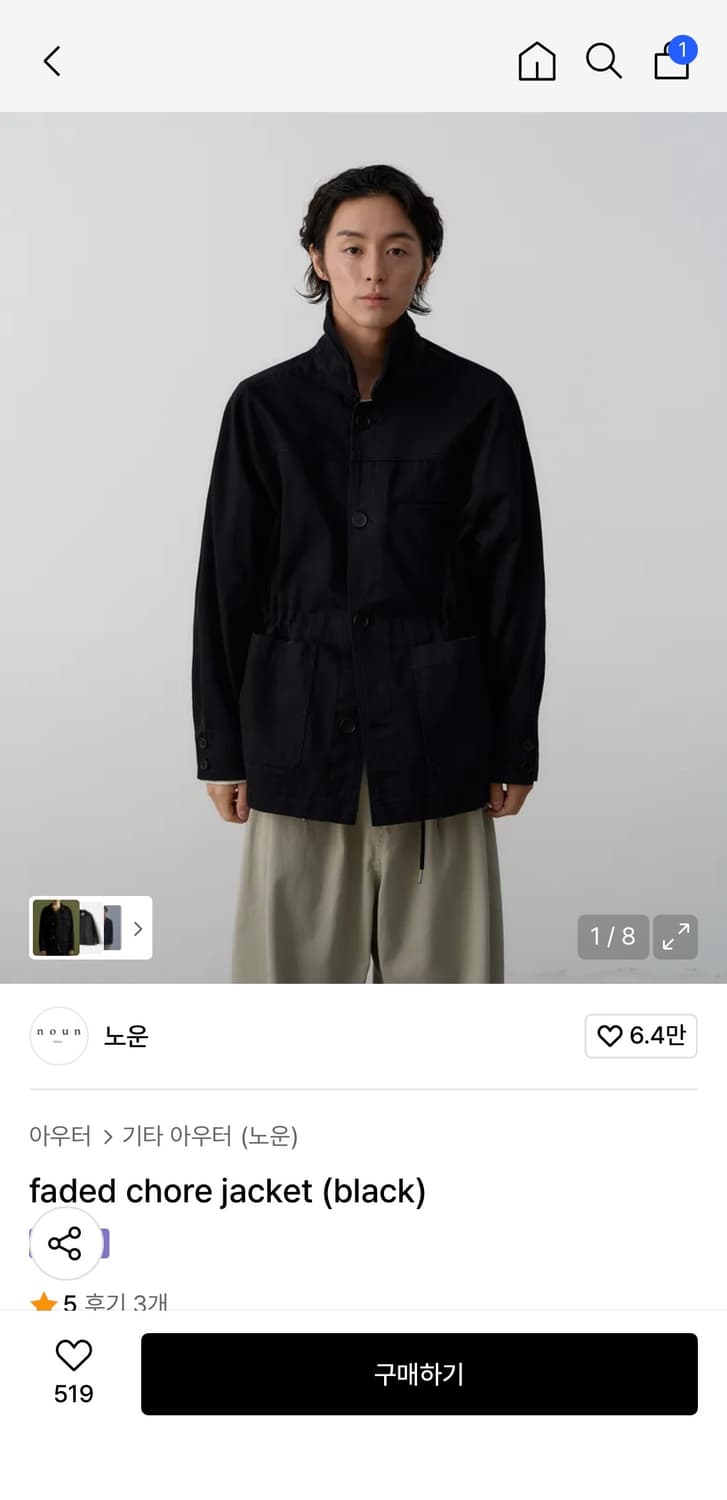Tap the 구매하기 purchase button
The image size is (727, 1500).
click(419, 1374)
